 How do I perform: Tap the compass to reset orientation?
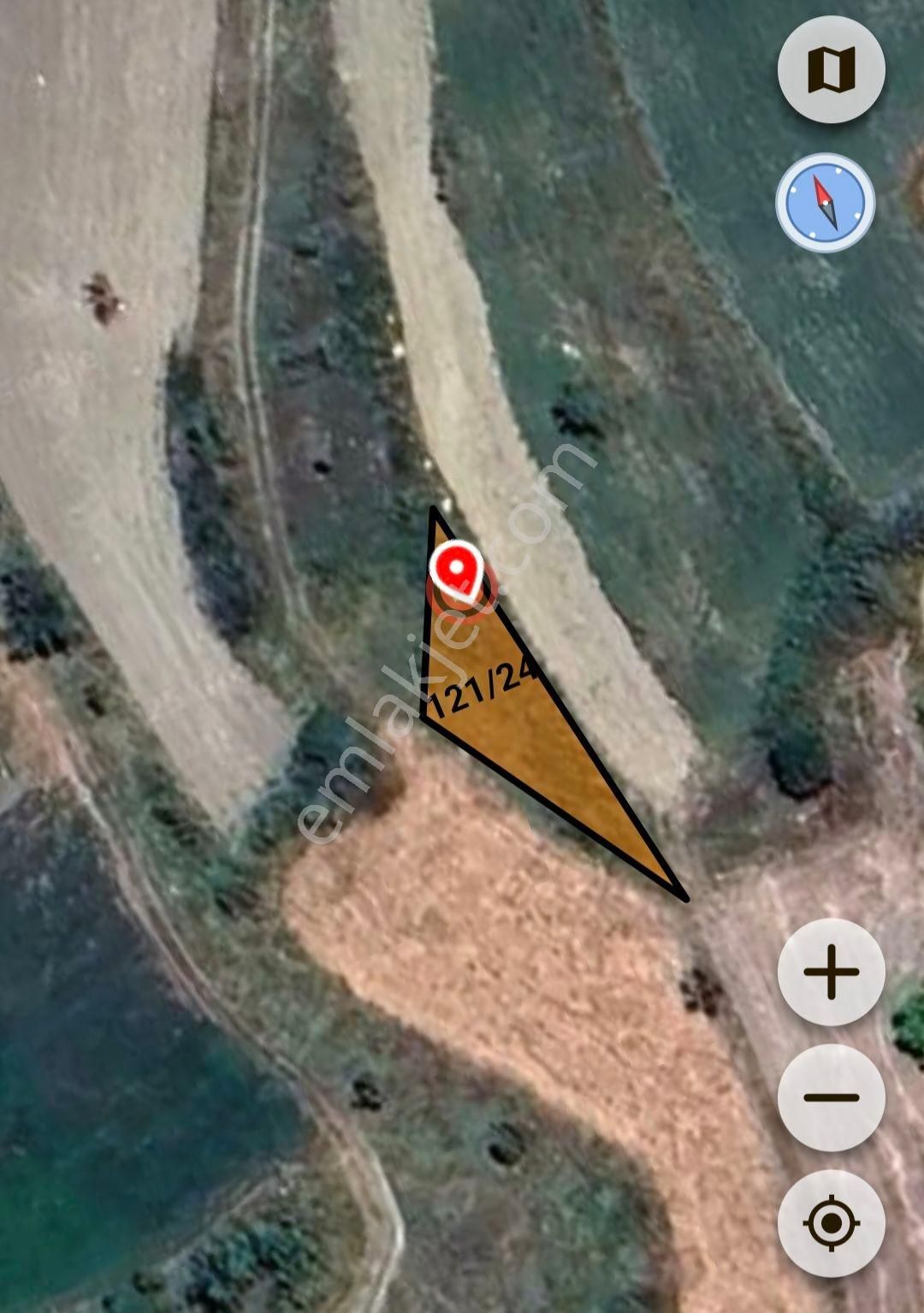825,203
